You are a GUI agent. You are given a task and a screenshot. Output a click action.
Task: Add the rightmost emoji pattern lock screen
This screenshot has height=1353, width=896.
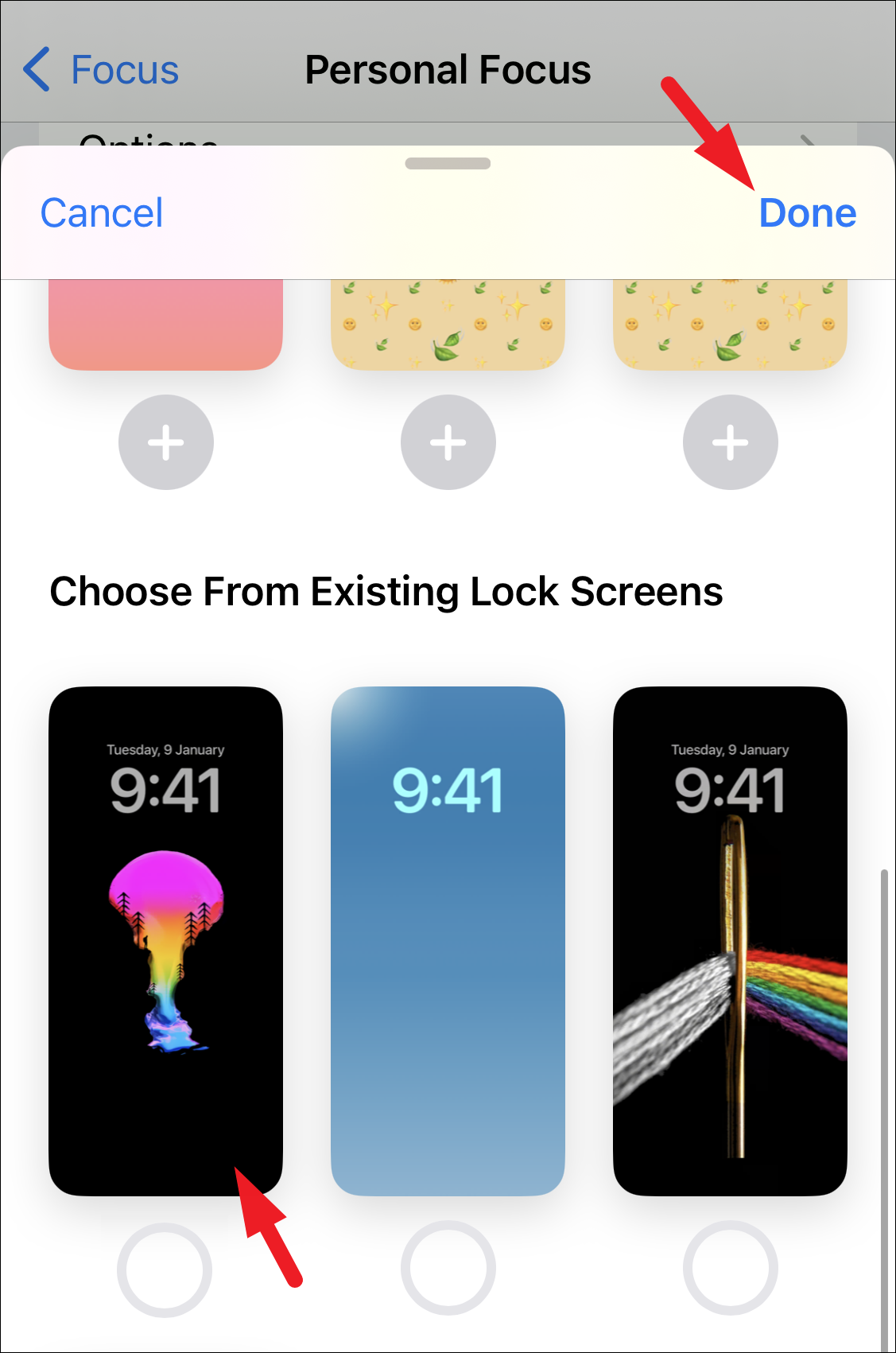pos(730,442)
